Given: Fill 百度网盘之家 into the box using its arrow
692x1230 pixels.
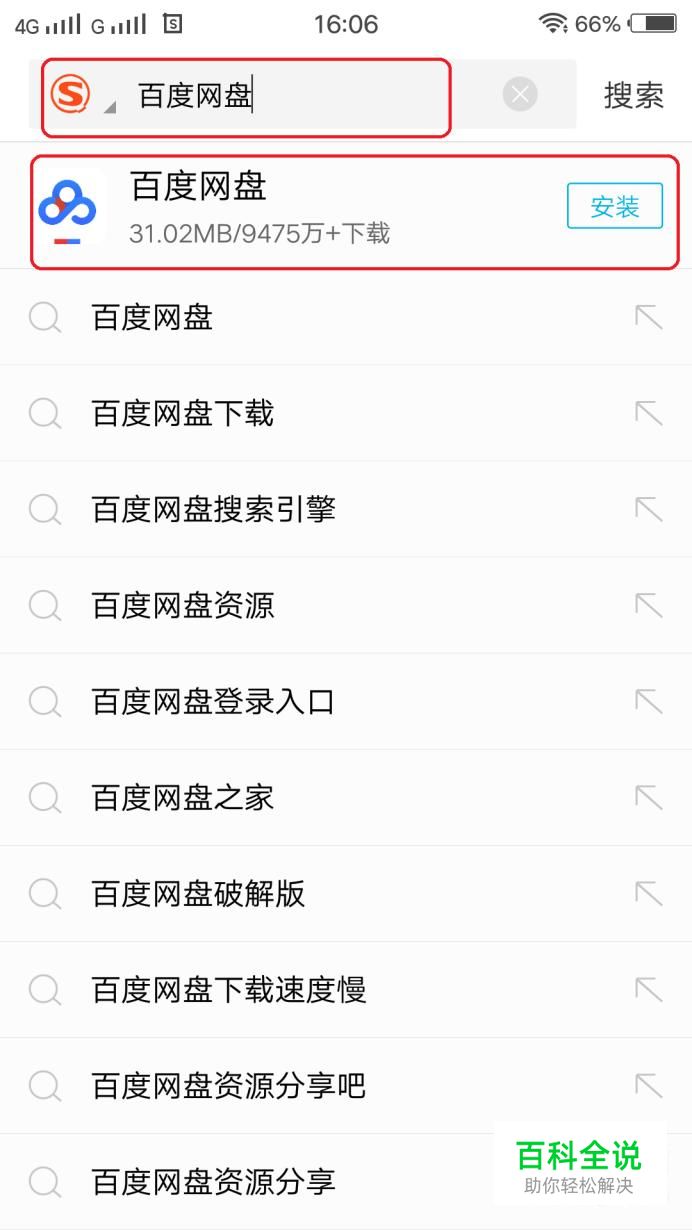Looking at the screenshot, I should (649, 798).
